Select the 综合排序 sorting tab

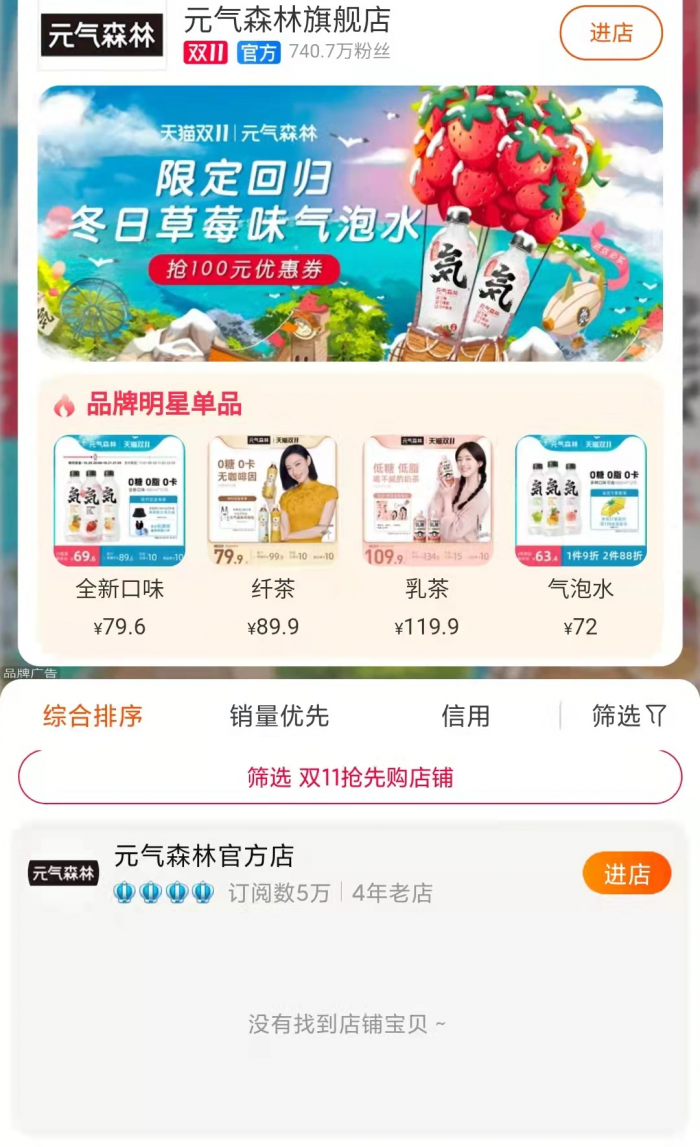[x=92, y=716]
